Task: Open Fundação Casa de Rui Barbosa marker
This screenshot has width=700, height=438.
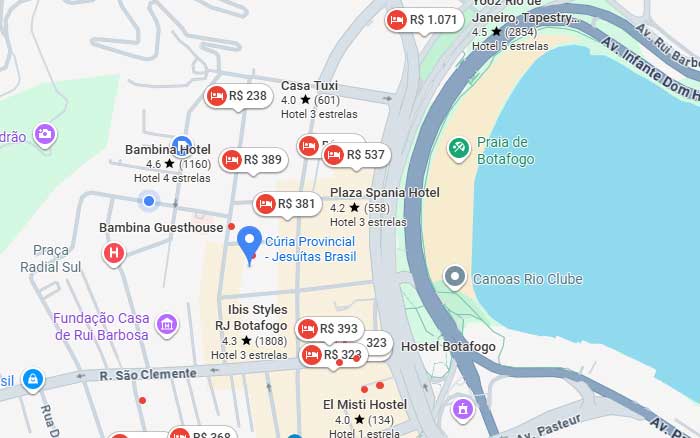Action: pyautogui.click(x=167, y=324)
